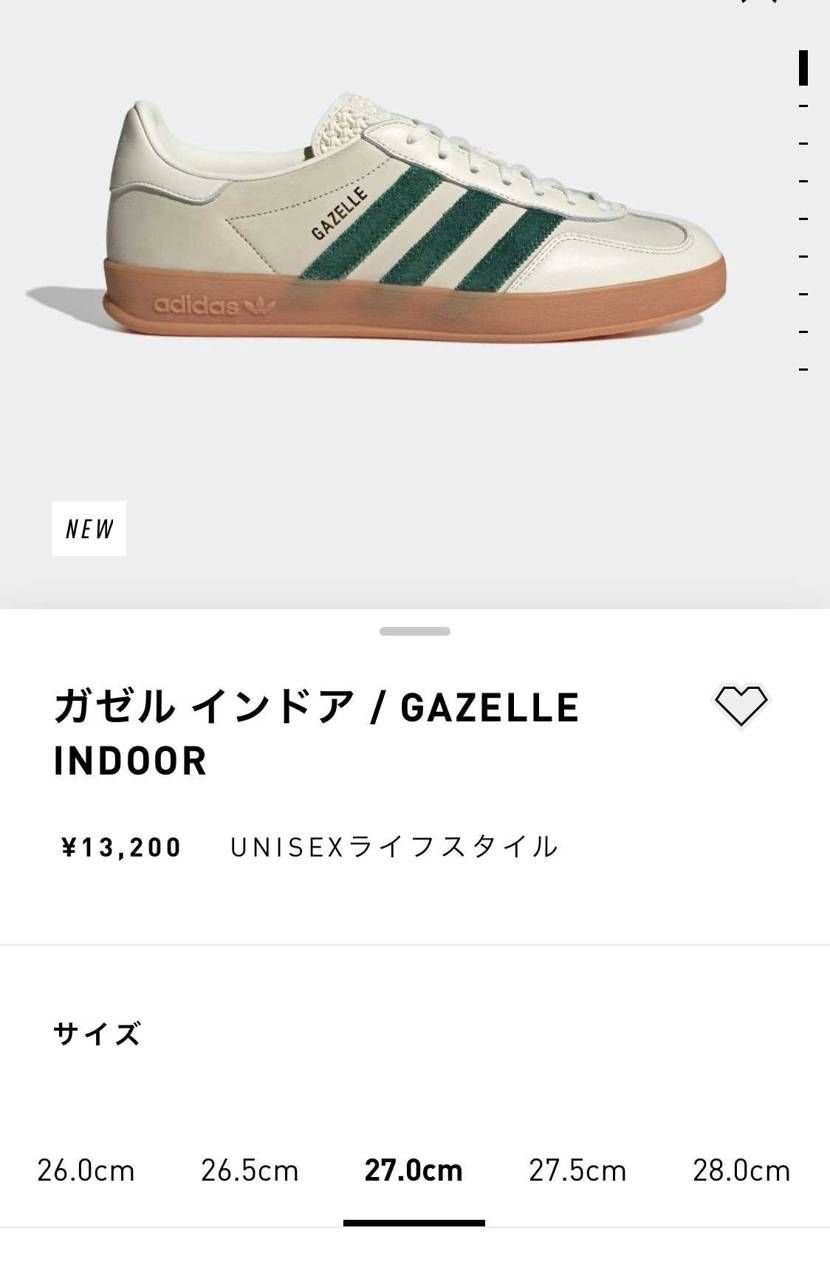Screen dimensions: 830x1270
Task: Tap the heart icon to favorite this shoe
Action: (x=741, y=706)
